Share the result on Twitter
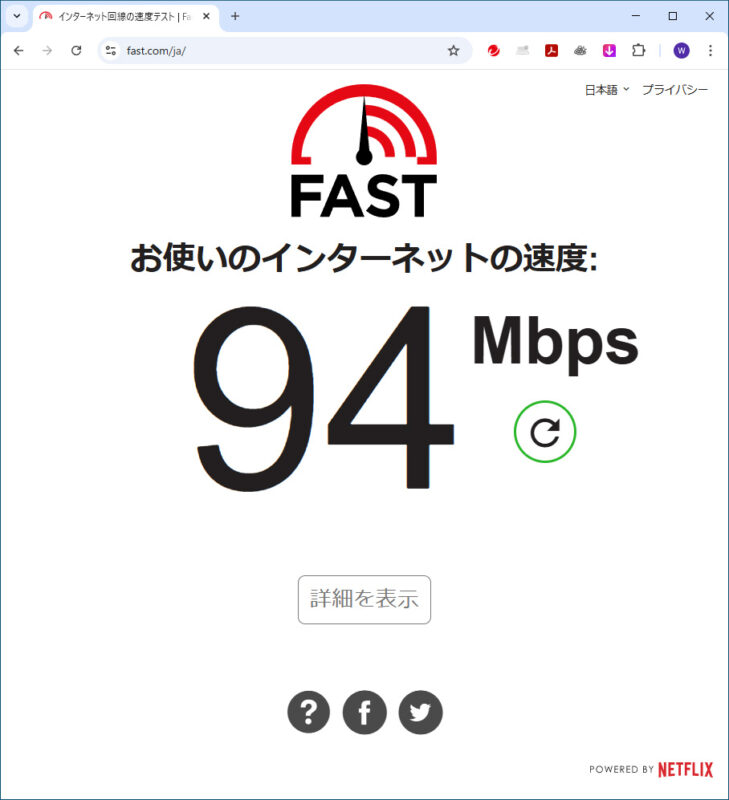 click(x=420, y=712)
